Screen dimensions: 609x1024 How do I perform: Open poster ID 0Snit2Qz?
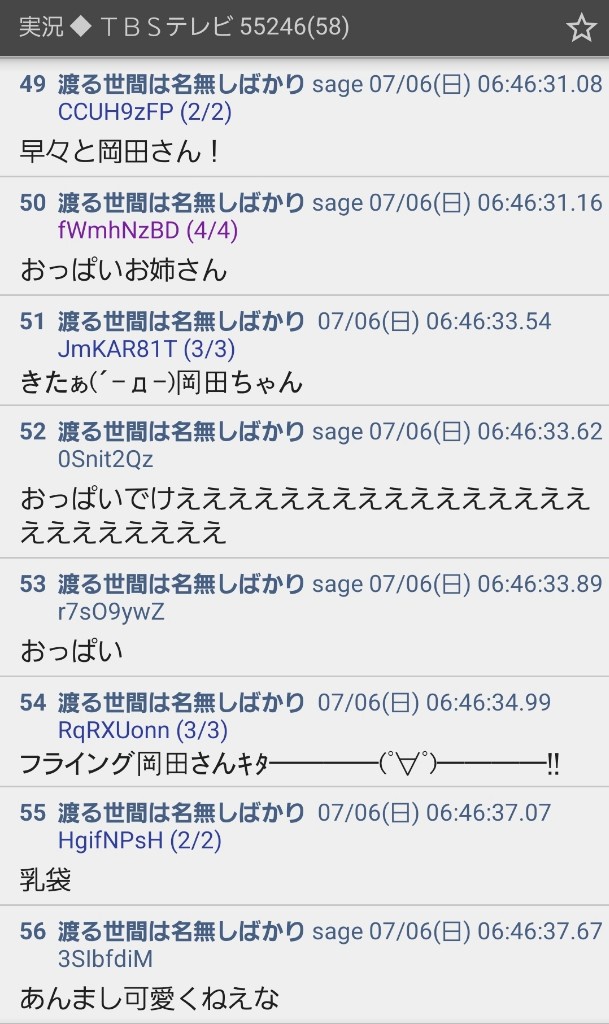point(105,459)
